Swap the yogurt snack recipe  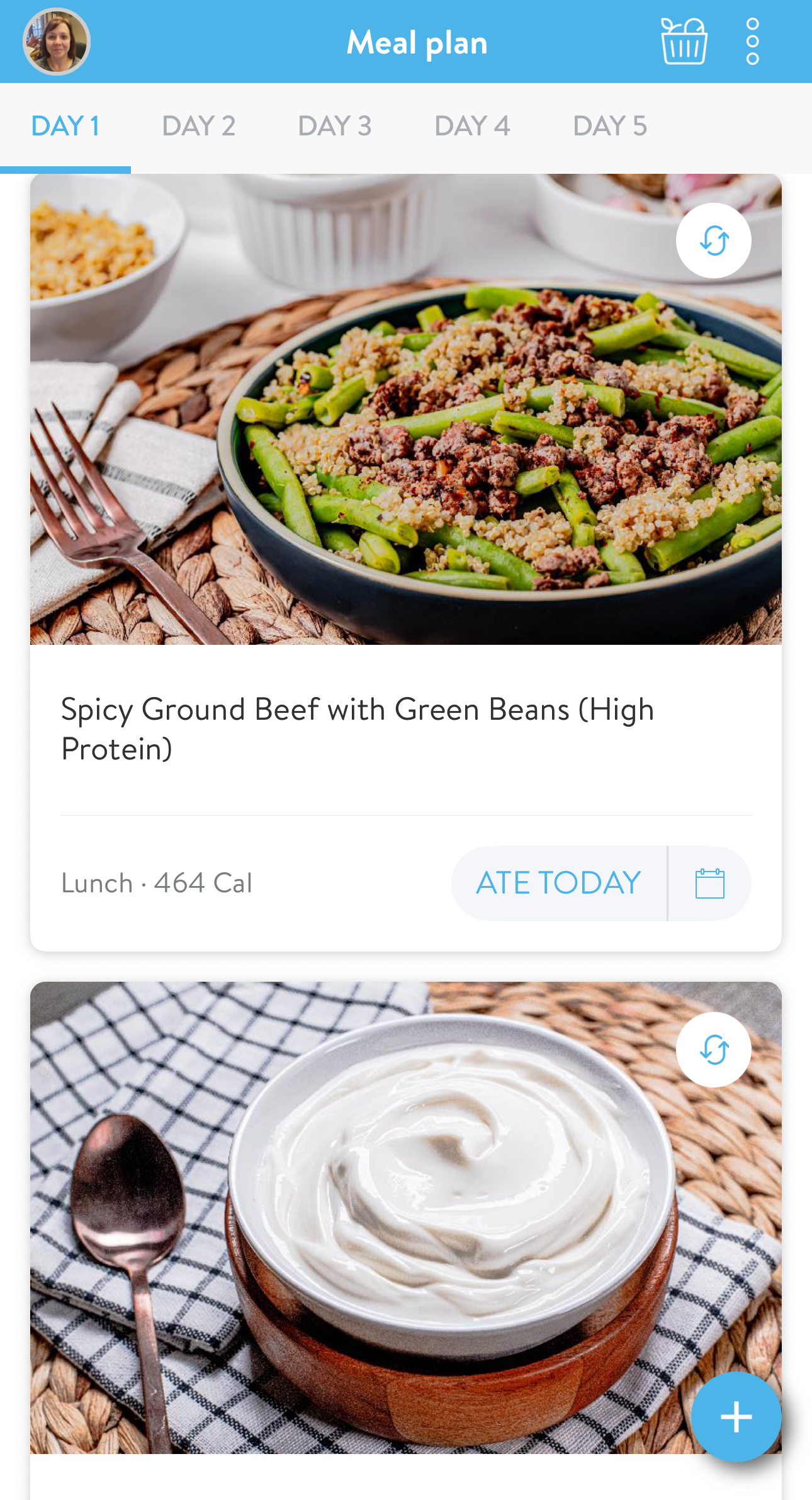713,1048
